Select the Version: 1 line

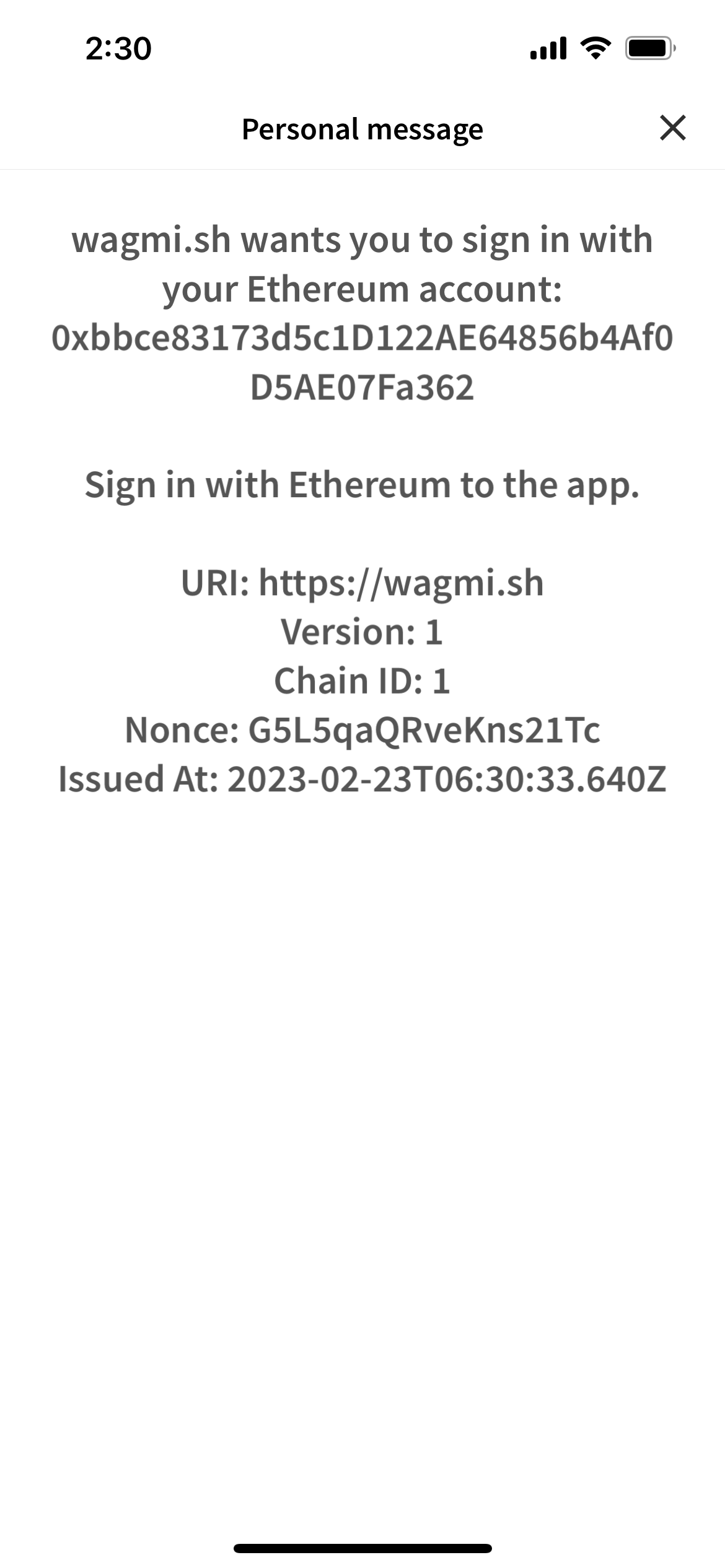362,633
